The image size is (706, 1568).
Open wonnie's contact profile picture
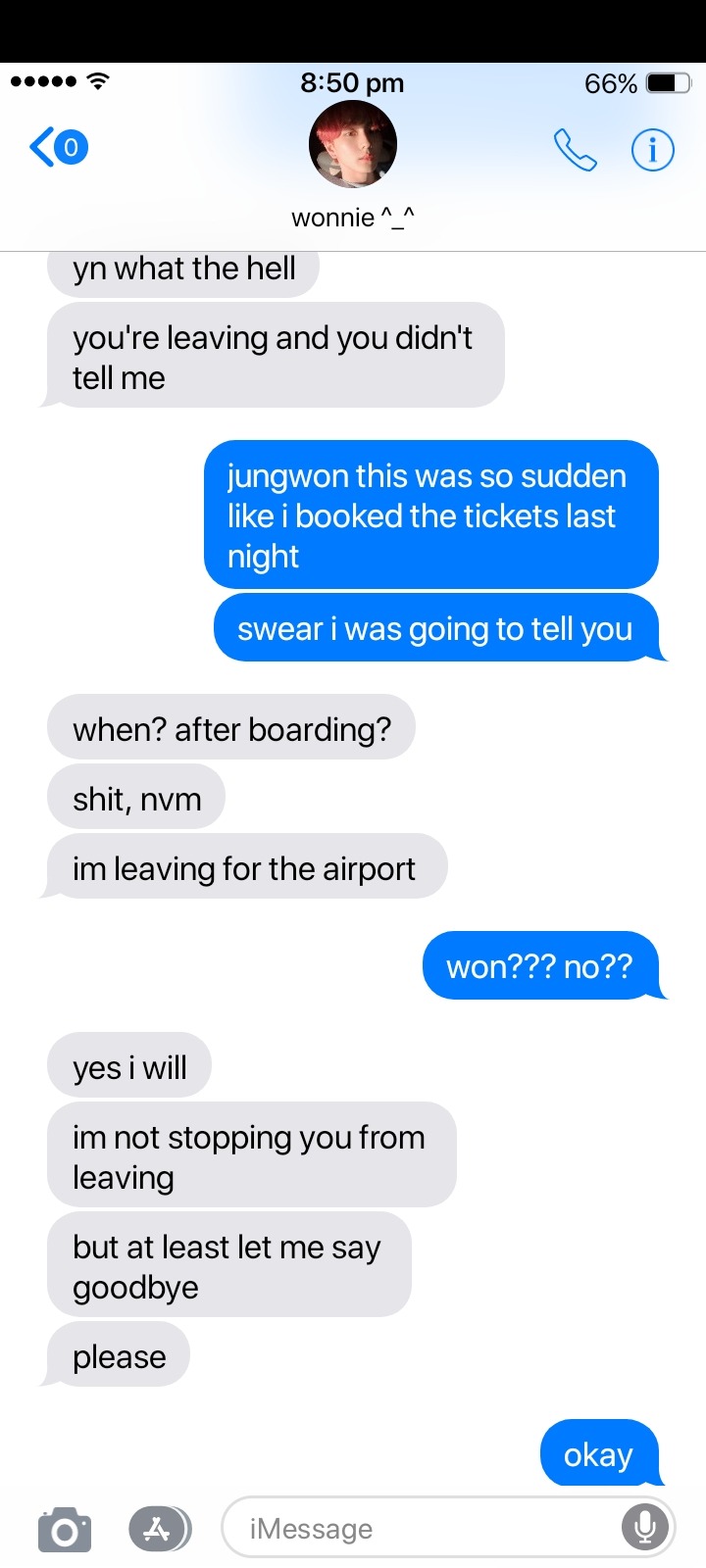coord(353,144)
